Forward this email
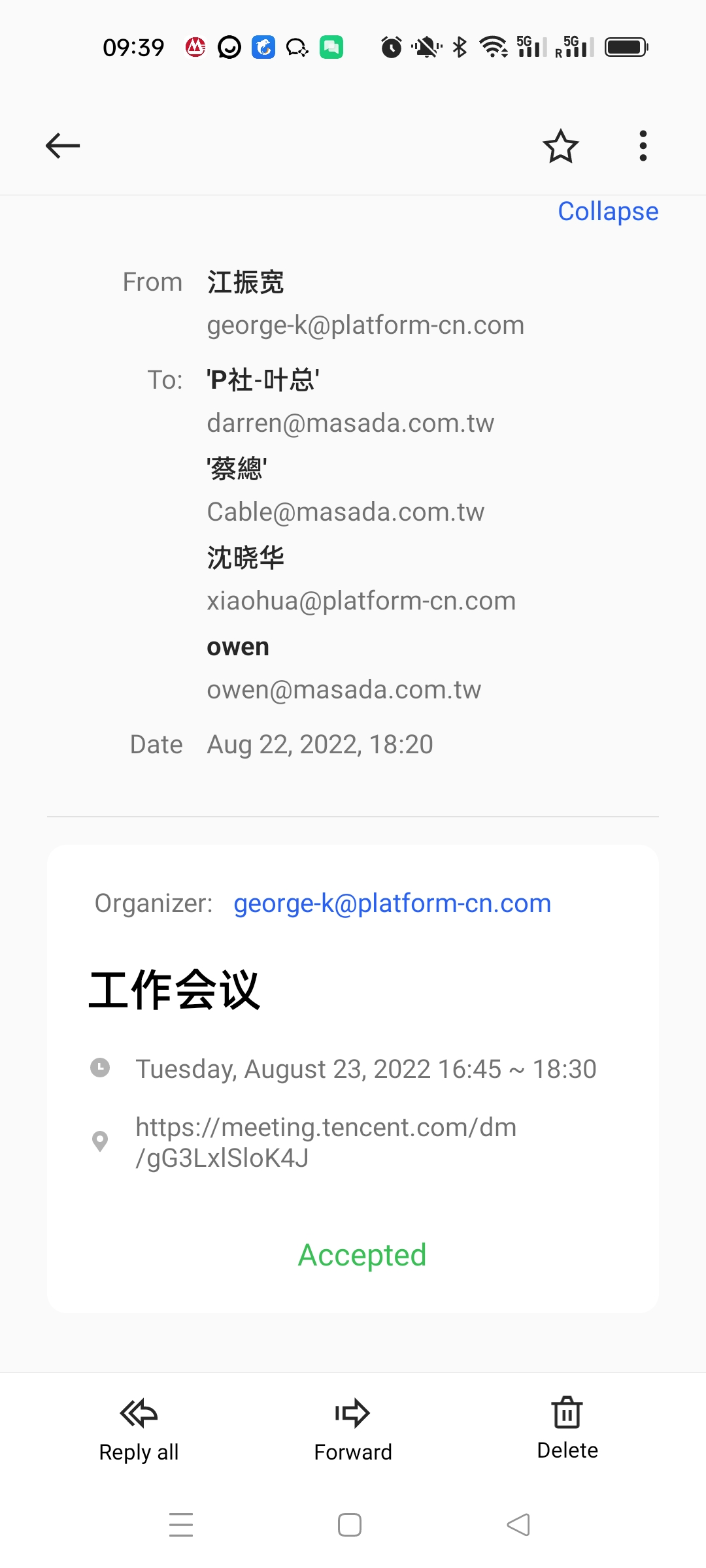706x1568 pixels. coord(353,1429)
